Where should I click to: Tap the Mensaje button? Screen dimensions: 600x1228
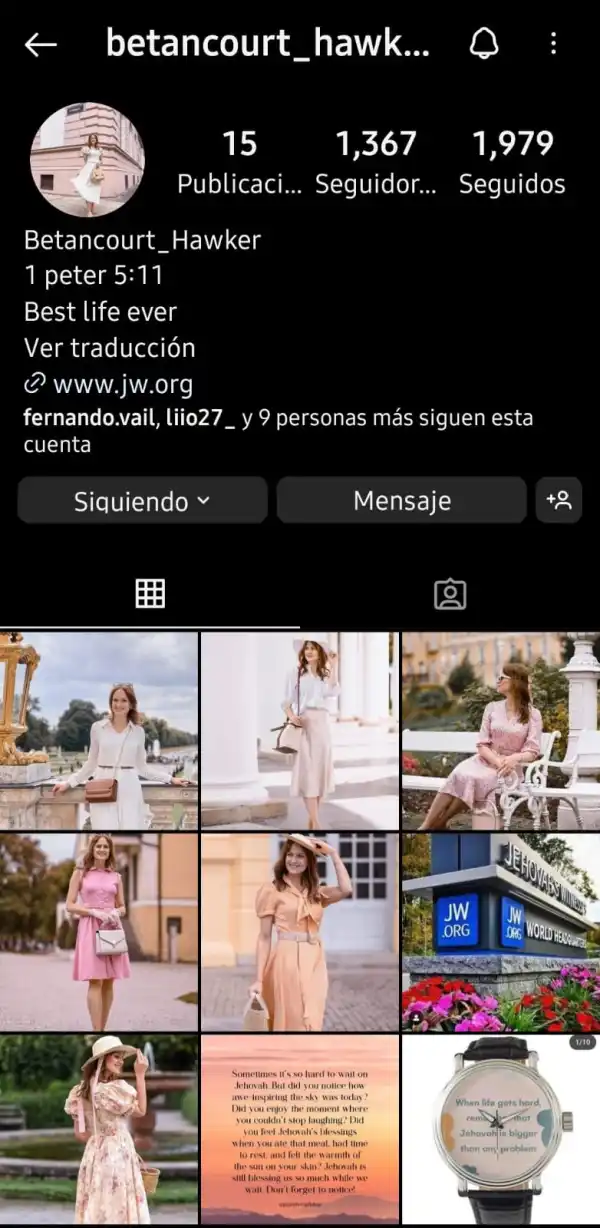pos(401,501)
